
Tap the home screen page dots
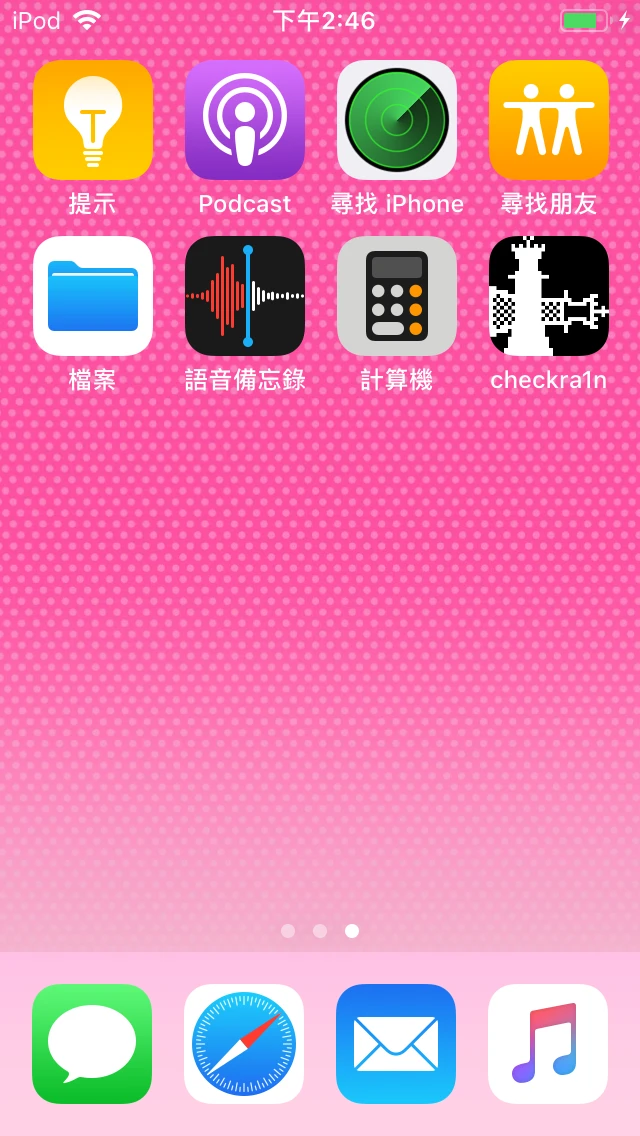point(320,931)
